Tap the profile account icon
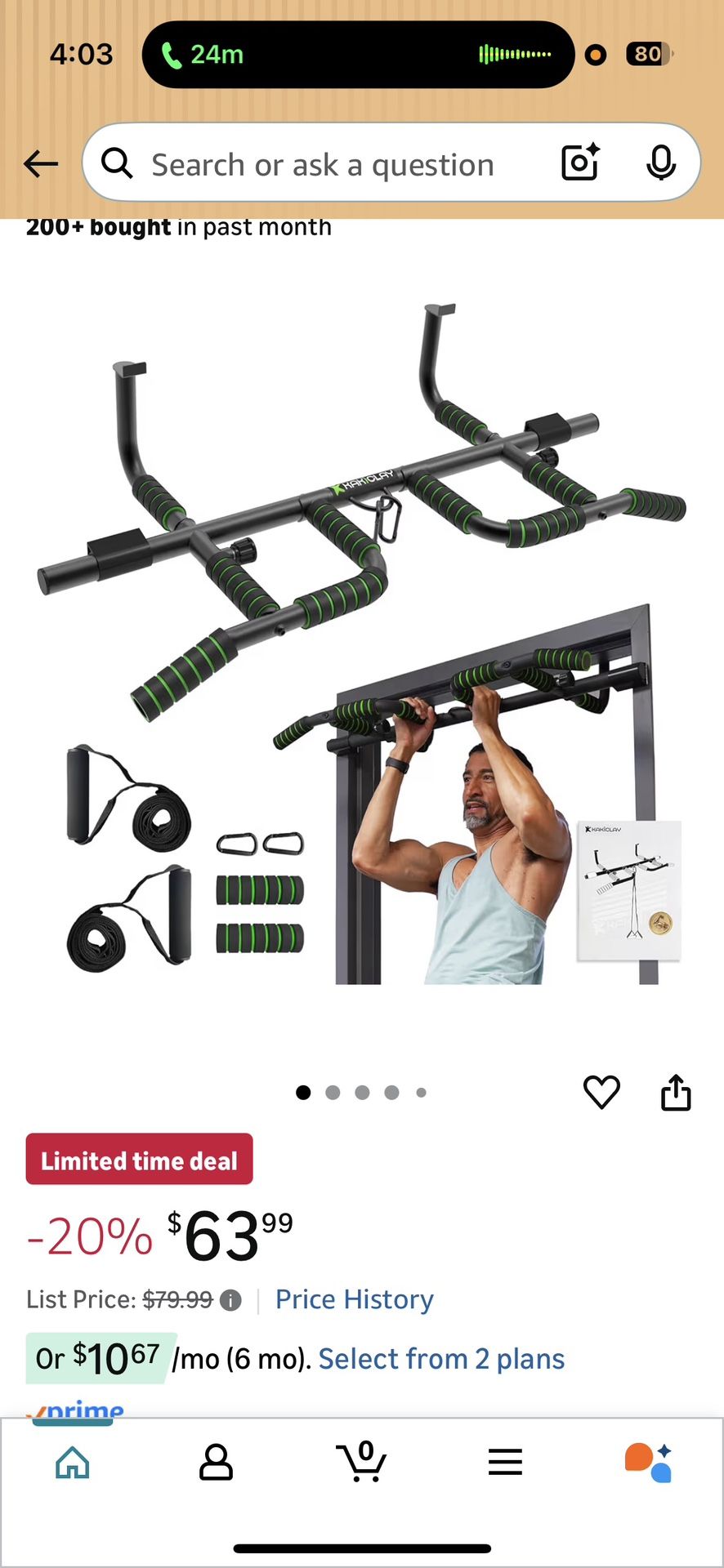 point(217,1462)
